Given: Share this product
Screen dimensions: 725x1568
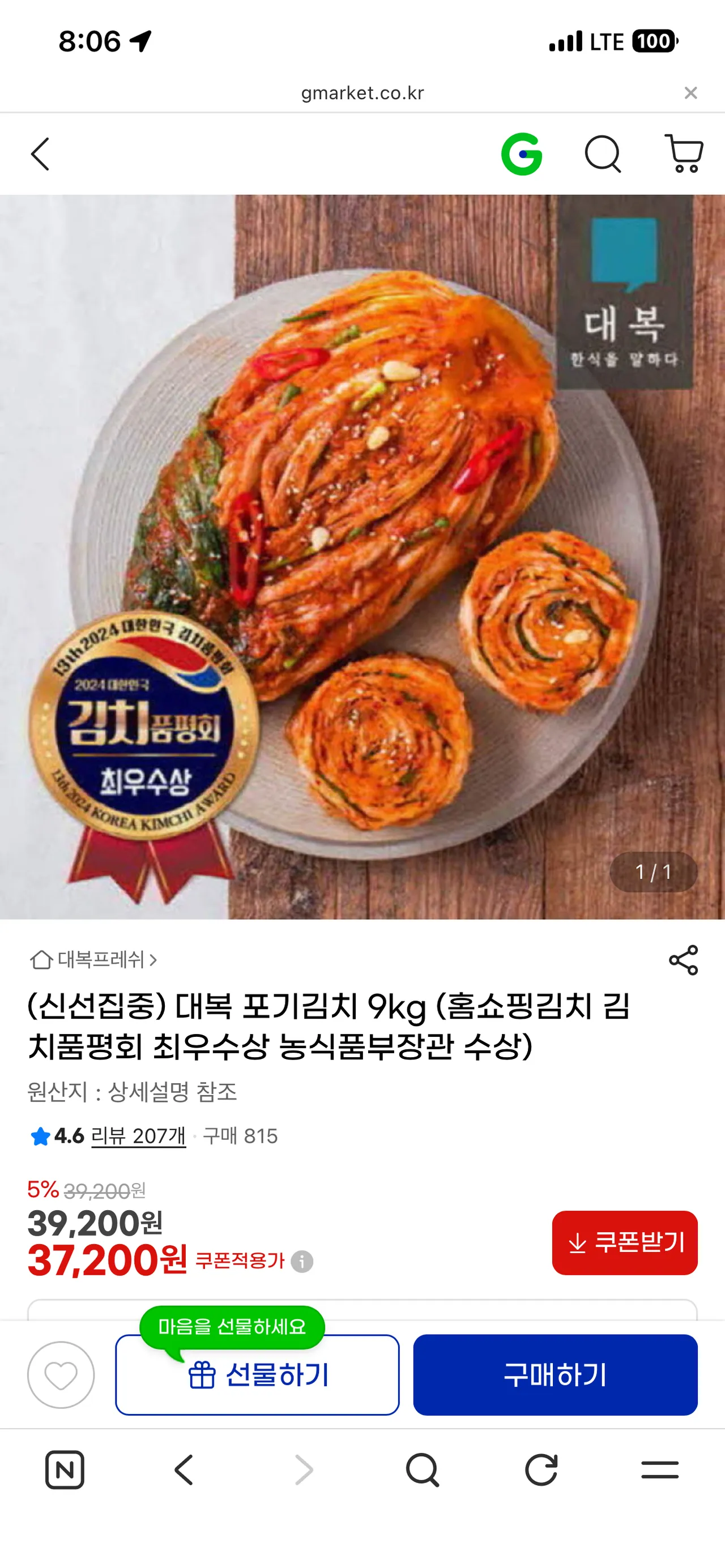Looking at the screenshot, I should pos(683,960).
